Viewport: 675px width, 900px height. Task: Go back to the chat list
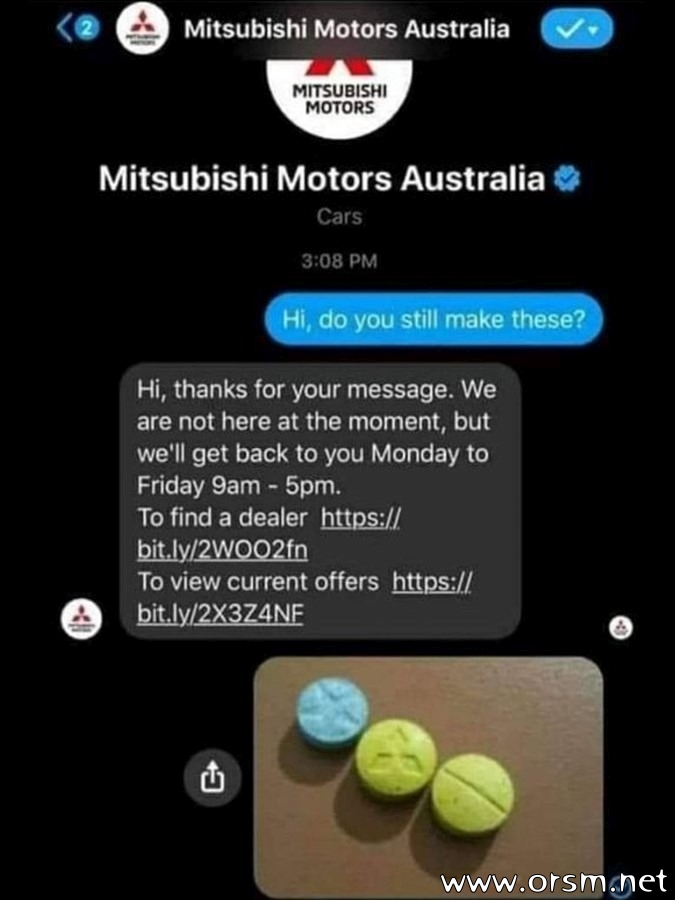76,29
